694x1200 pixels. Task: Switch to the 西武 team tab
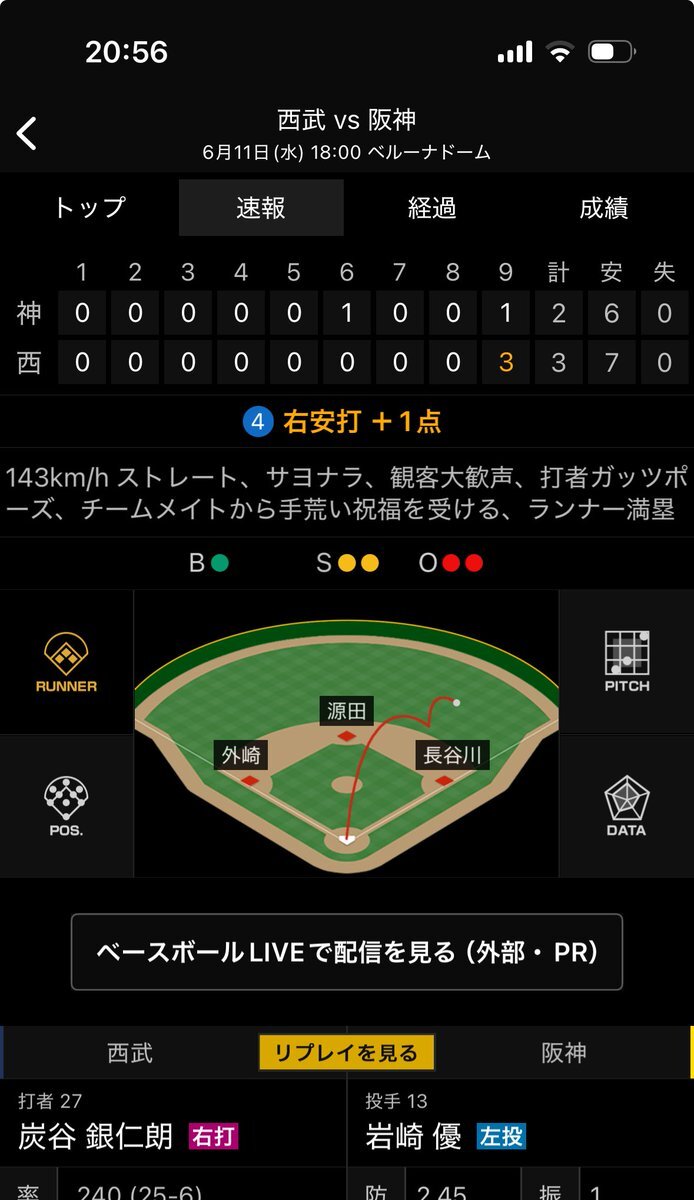coord(130,1053)
